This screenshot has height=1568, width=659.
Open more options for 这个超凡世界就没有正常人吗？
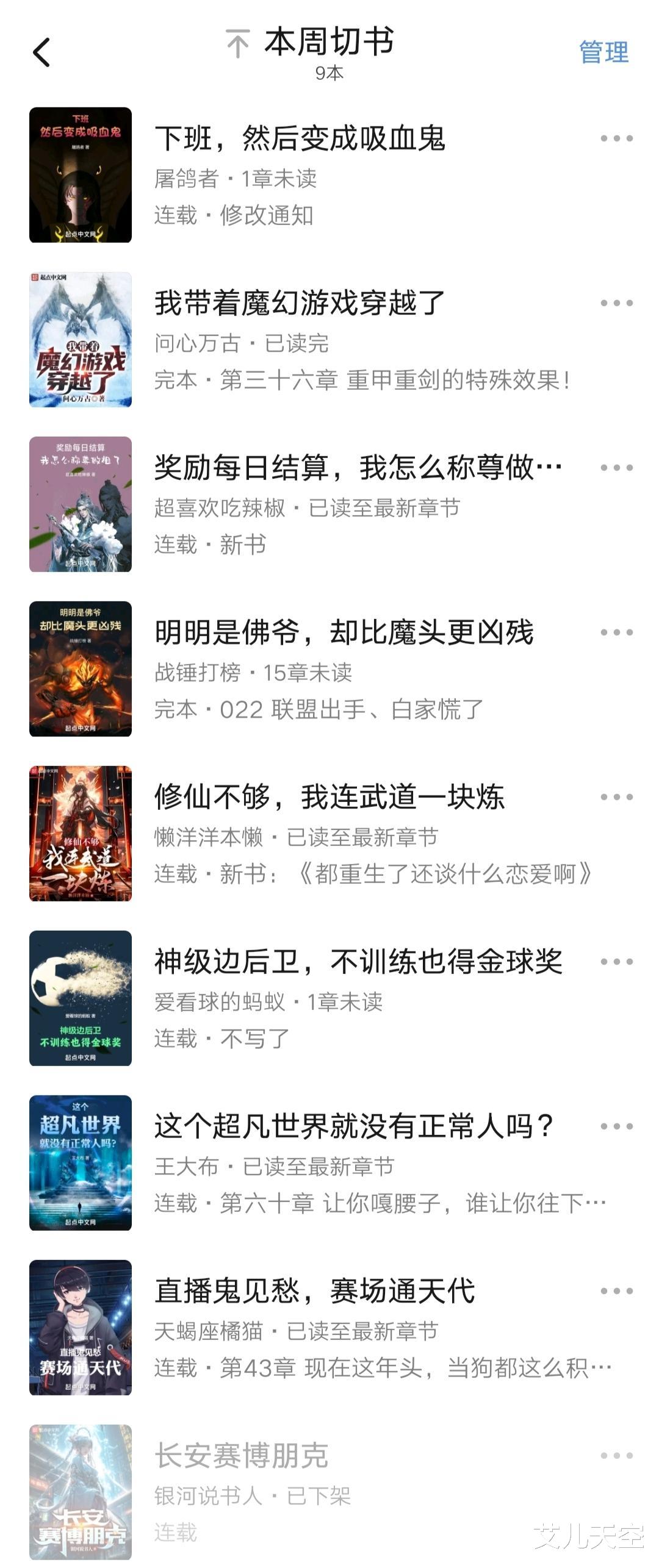(x=616, y=1126)
